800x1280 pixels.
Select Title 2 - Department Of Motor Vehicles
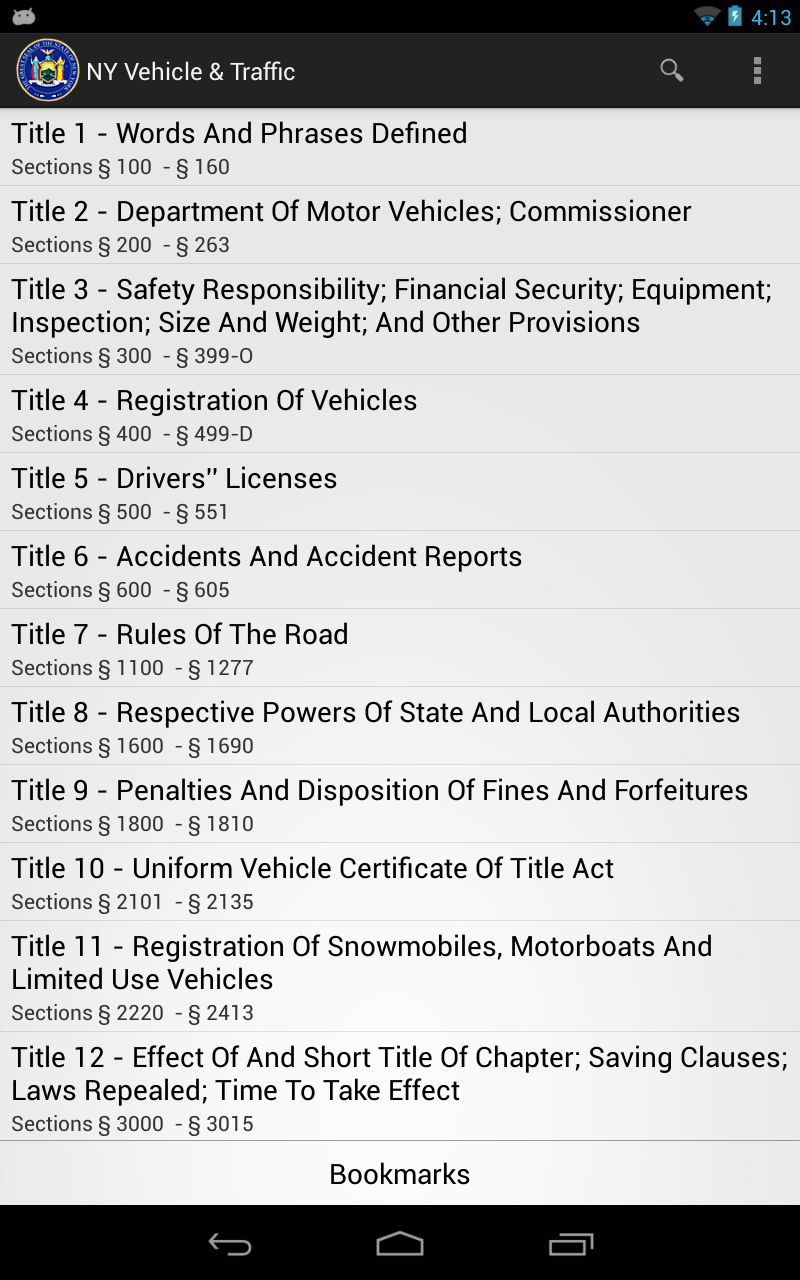tap(400, 224)
